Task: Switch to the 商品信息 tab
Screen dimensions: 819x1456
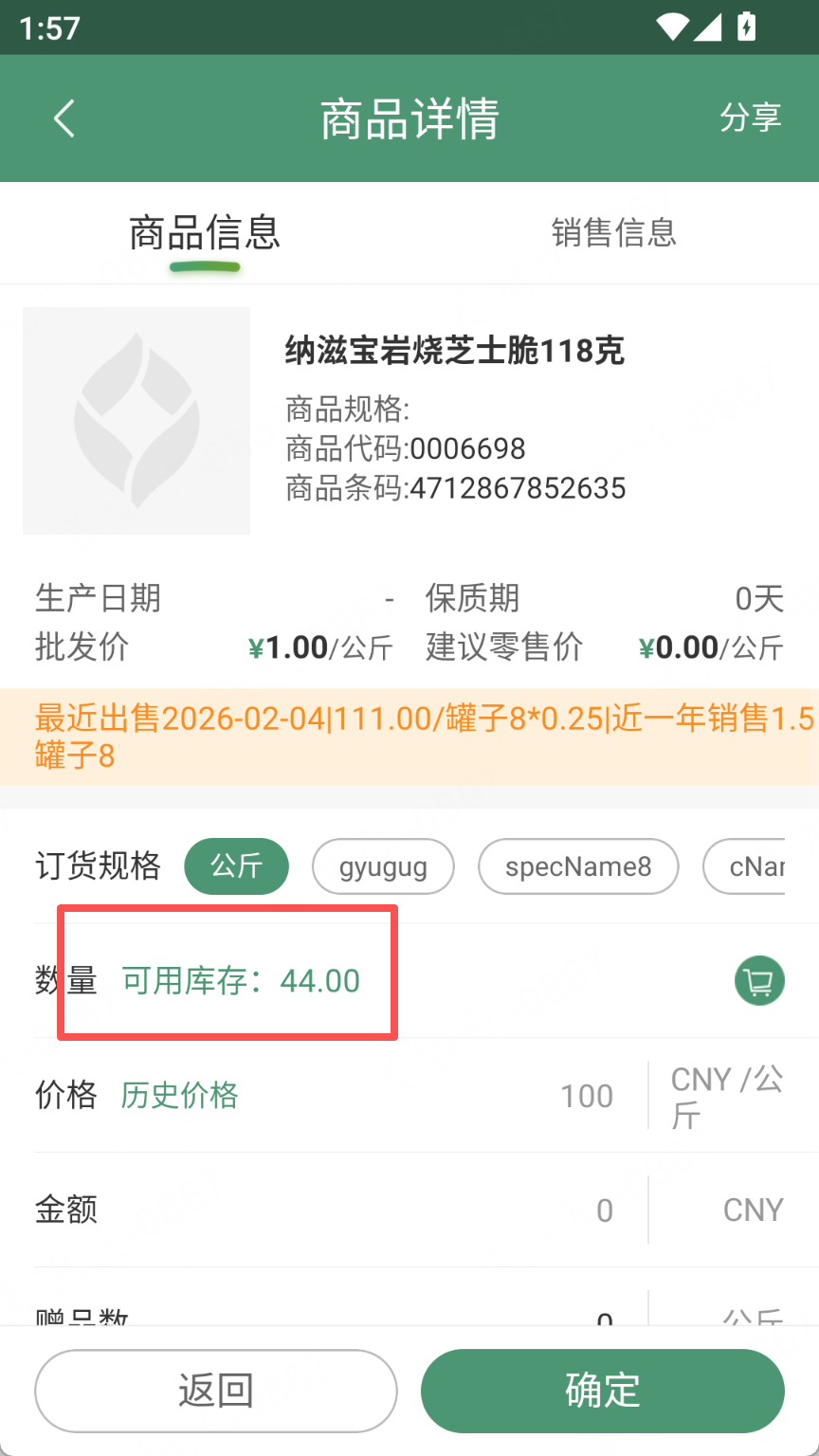Action: pyautogui.click(x=205, y=233)
